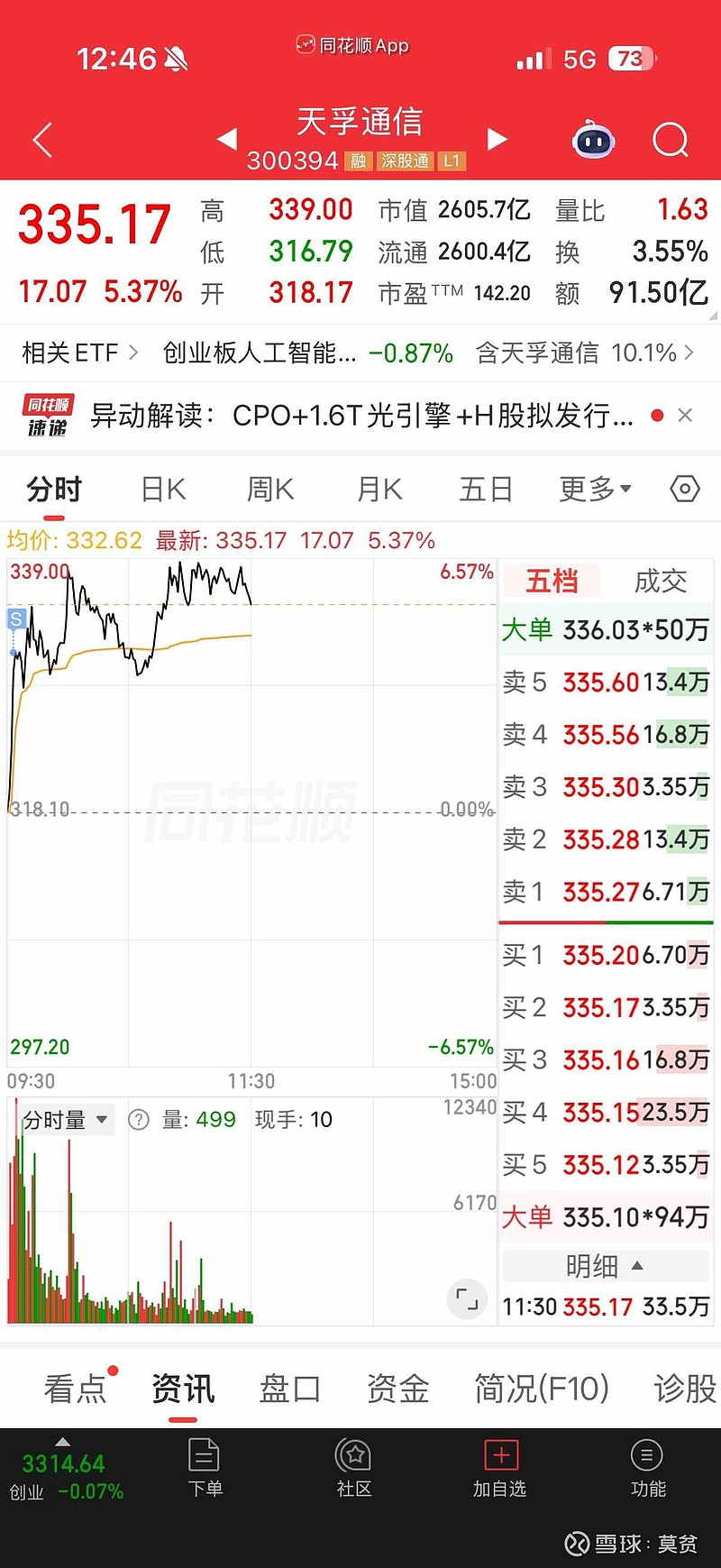
Task: Open chart settings via the gear icon
Action: 684,488
